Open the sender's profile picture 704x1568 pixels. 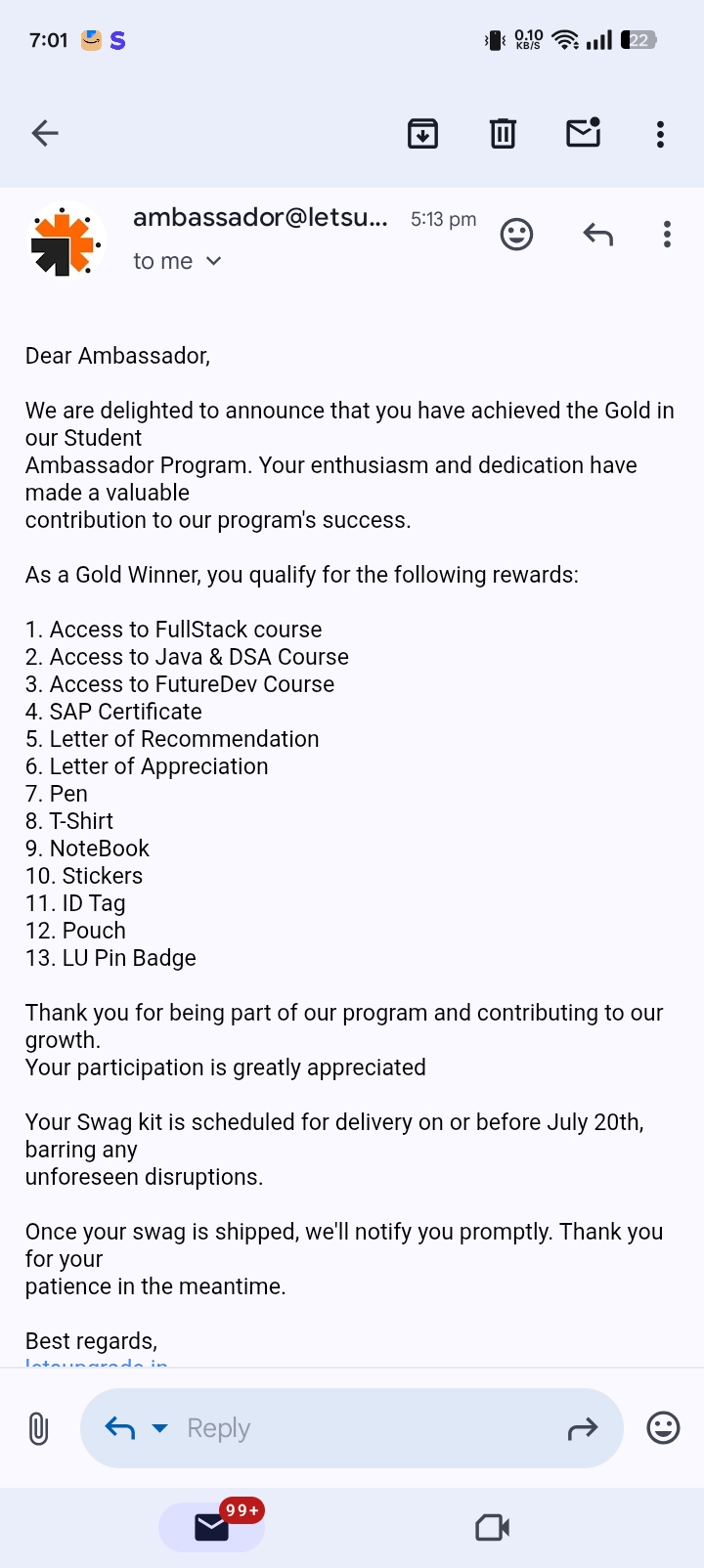coord(66,241)
